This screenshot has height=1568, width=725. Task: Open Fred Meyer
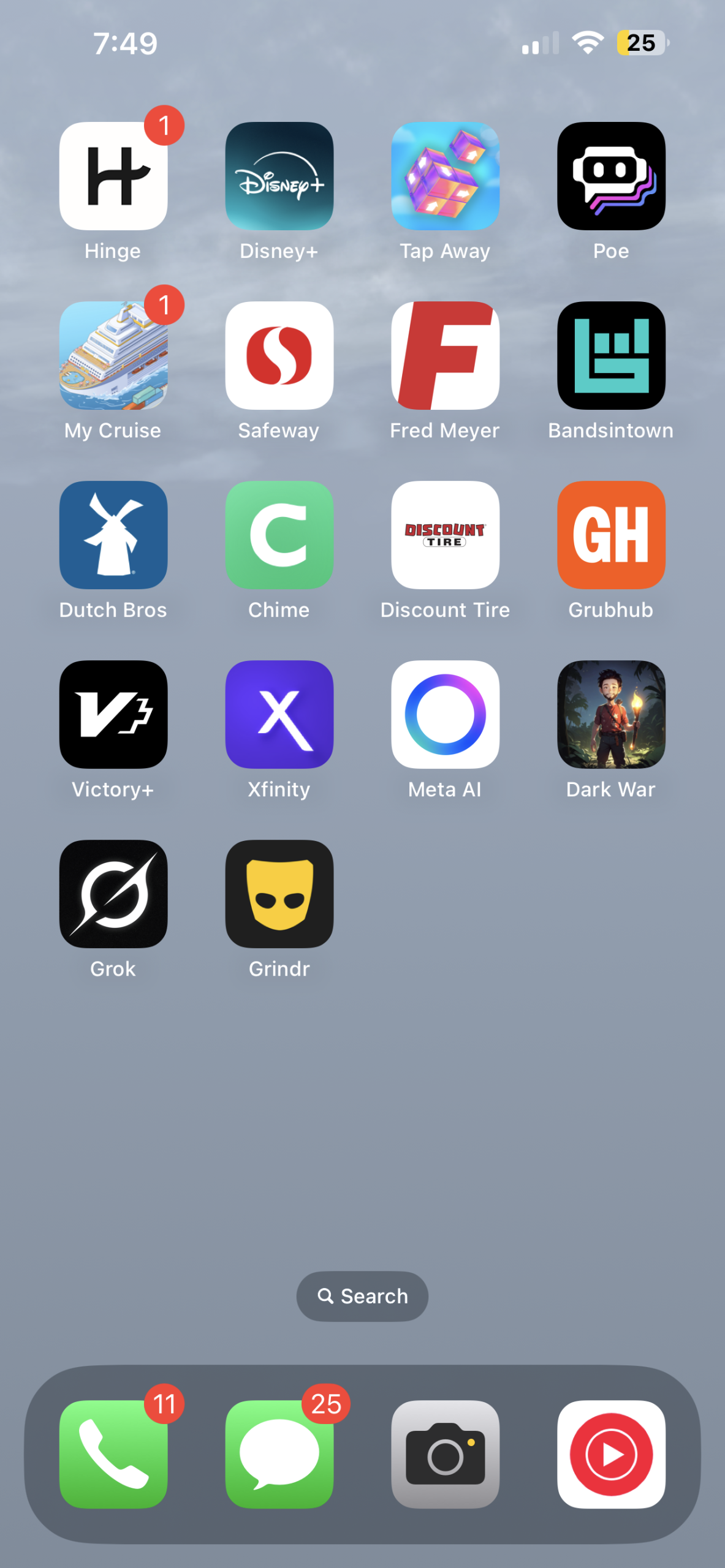click(445, 355)
